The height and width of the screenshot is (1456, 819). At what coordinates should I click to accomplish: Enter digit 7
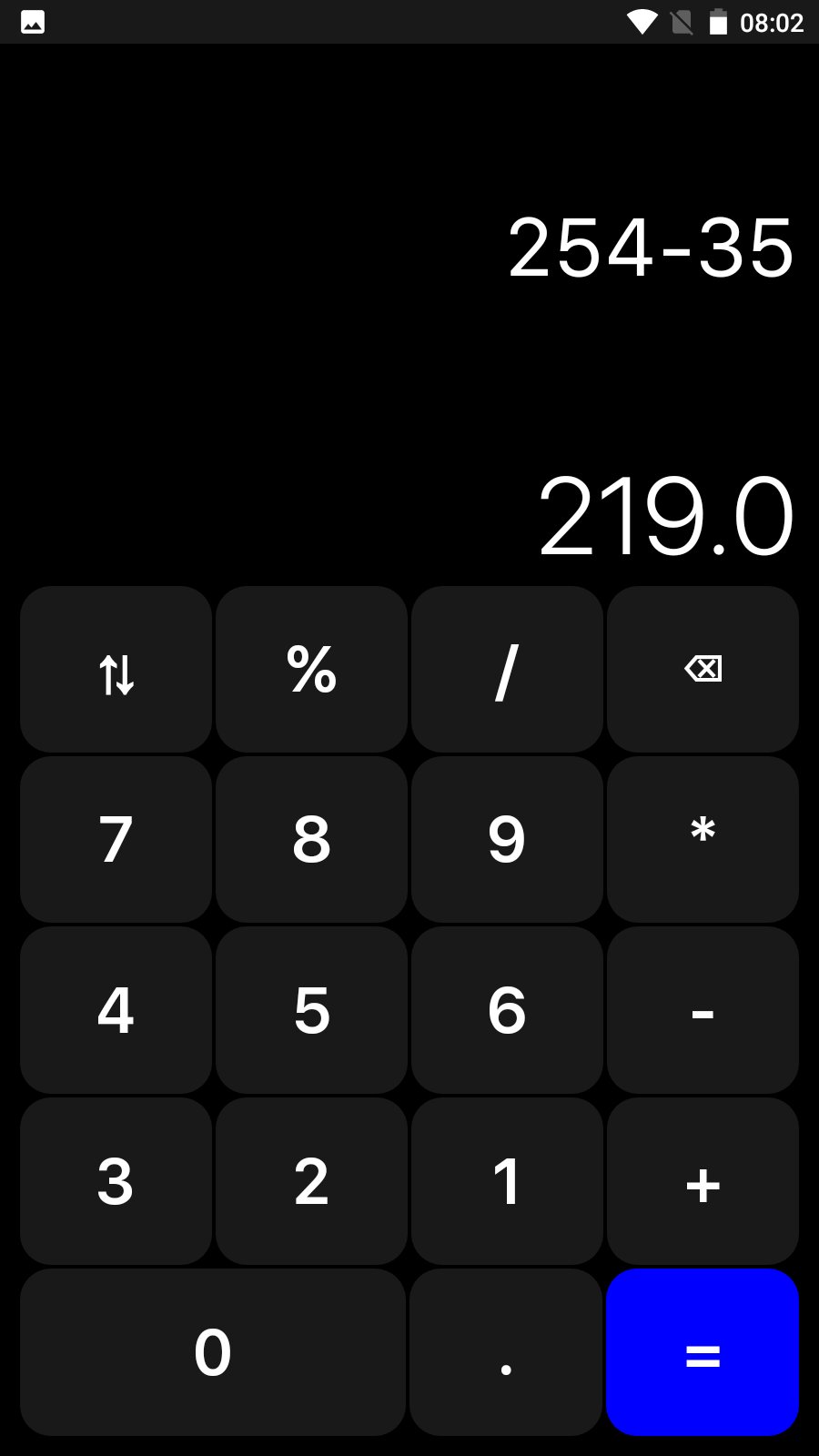click(116, 839)
